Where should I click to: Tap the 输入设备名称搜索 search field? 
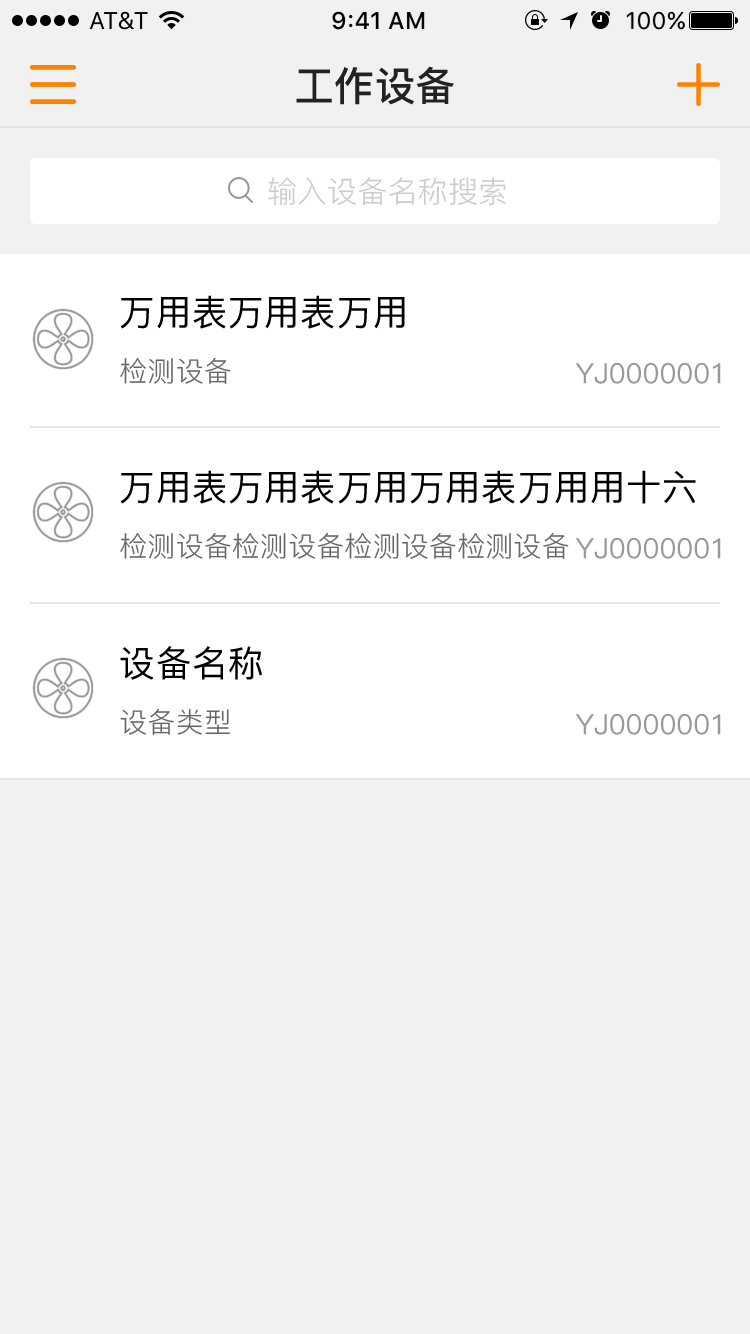click(x=375, y=191)
